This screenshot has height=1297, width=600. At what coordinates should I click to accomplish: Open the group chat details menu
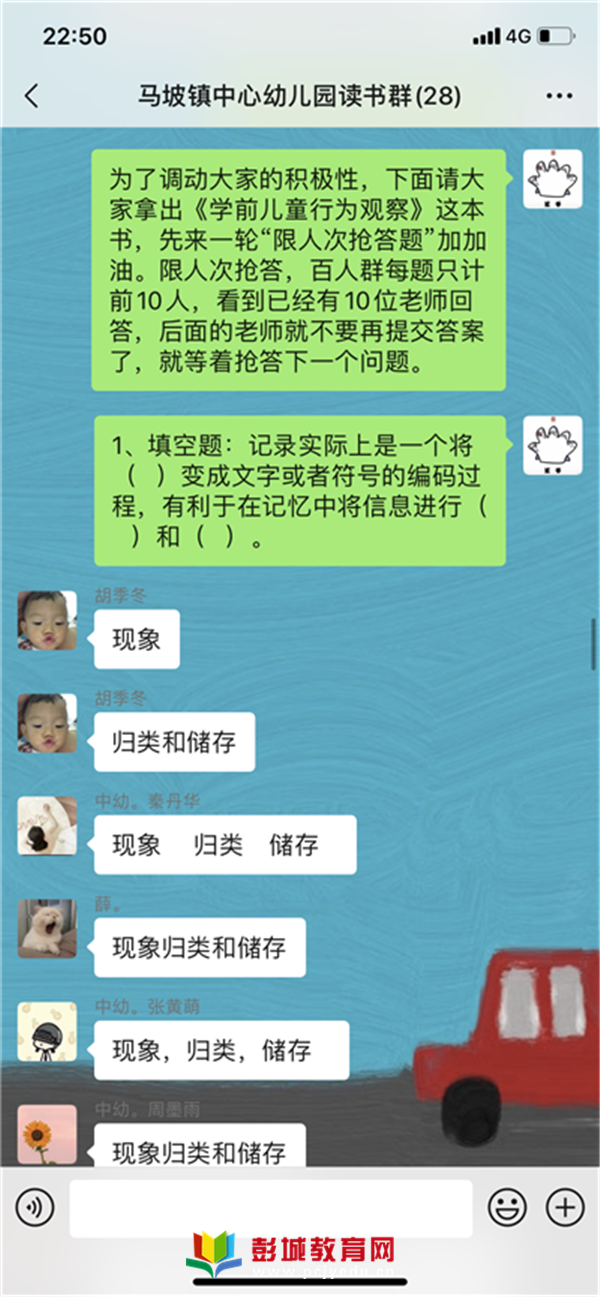tap(559, 96)
